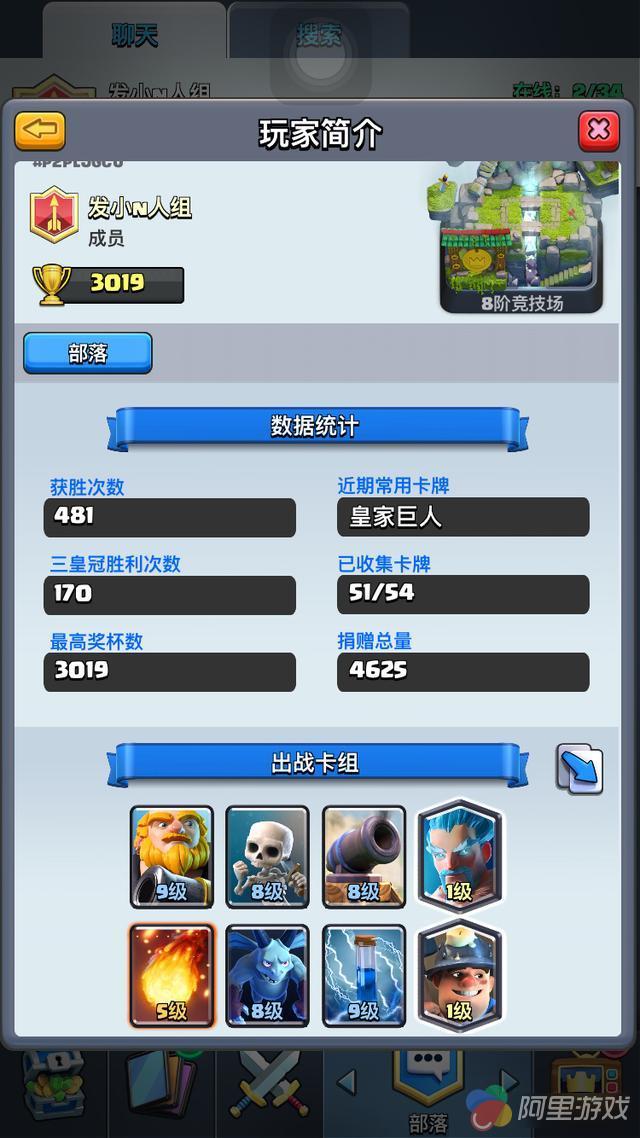View the Skeletons level 8 card
Screen dimensions: 640x1138
(267, 856)
